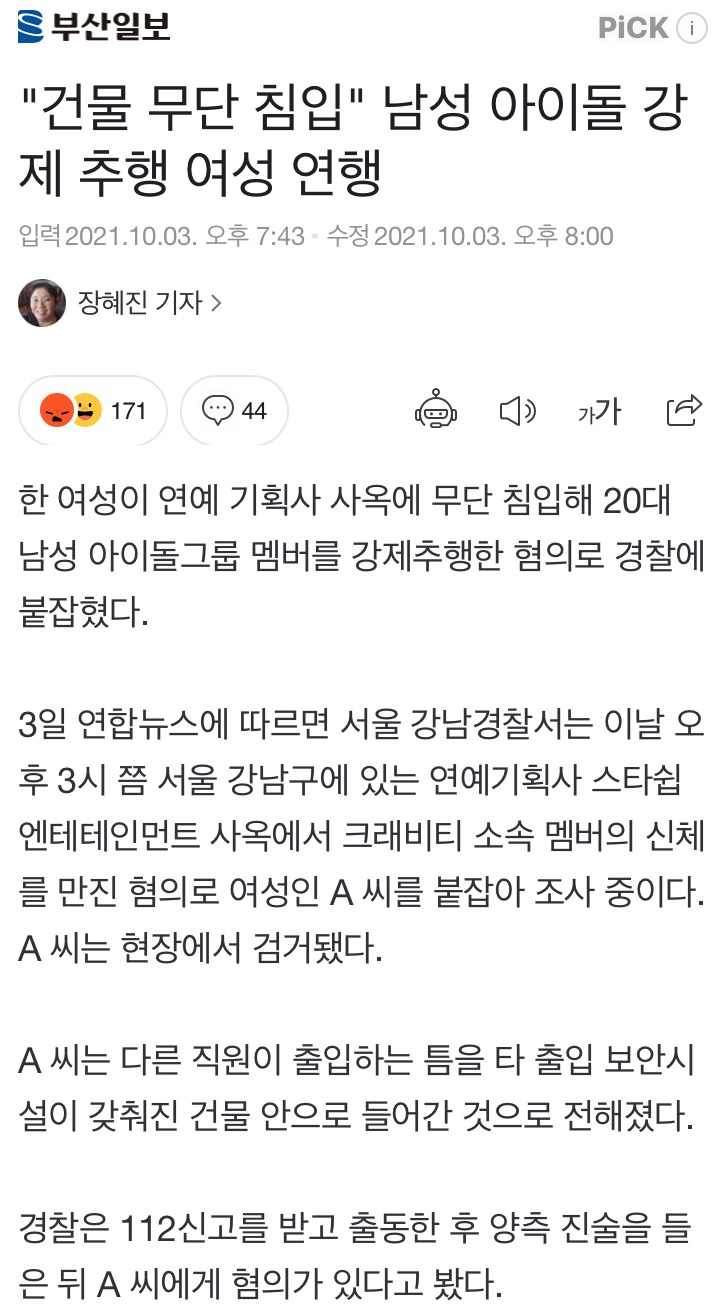Select the laughing emoji reaction icon
The image size is (722, 1312).
pyautogui.click(x=85, y=409)
